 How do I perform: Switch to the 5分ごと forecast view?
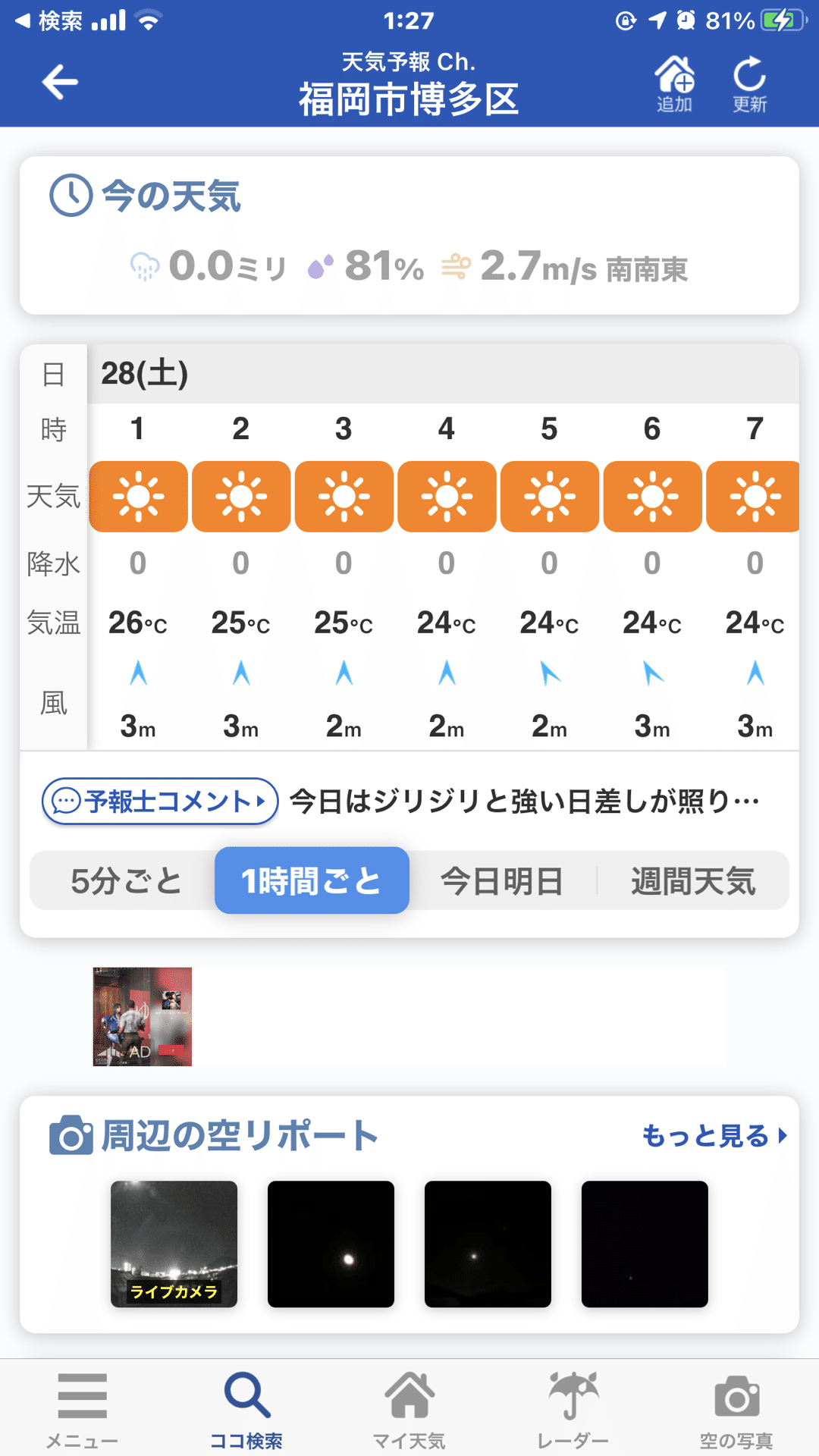tap(126, 881)
